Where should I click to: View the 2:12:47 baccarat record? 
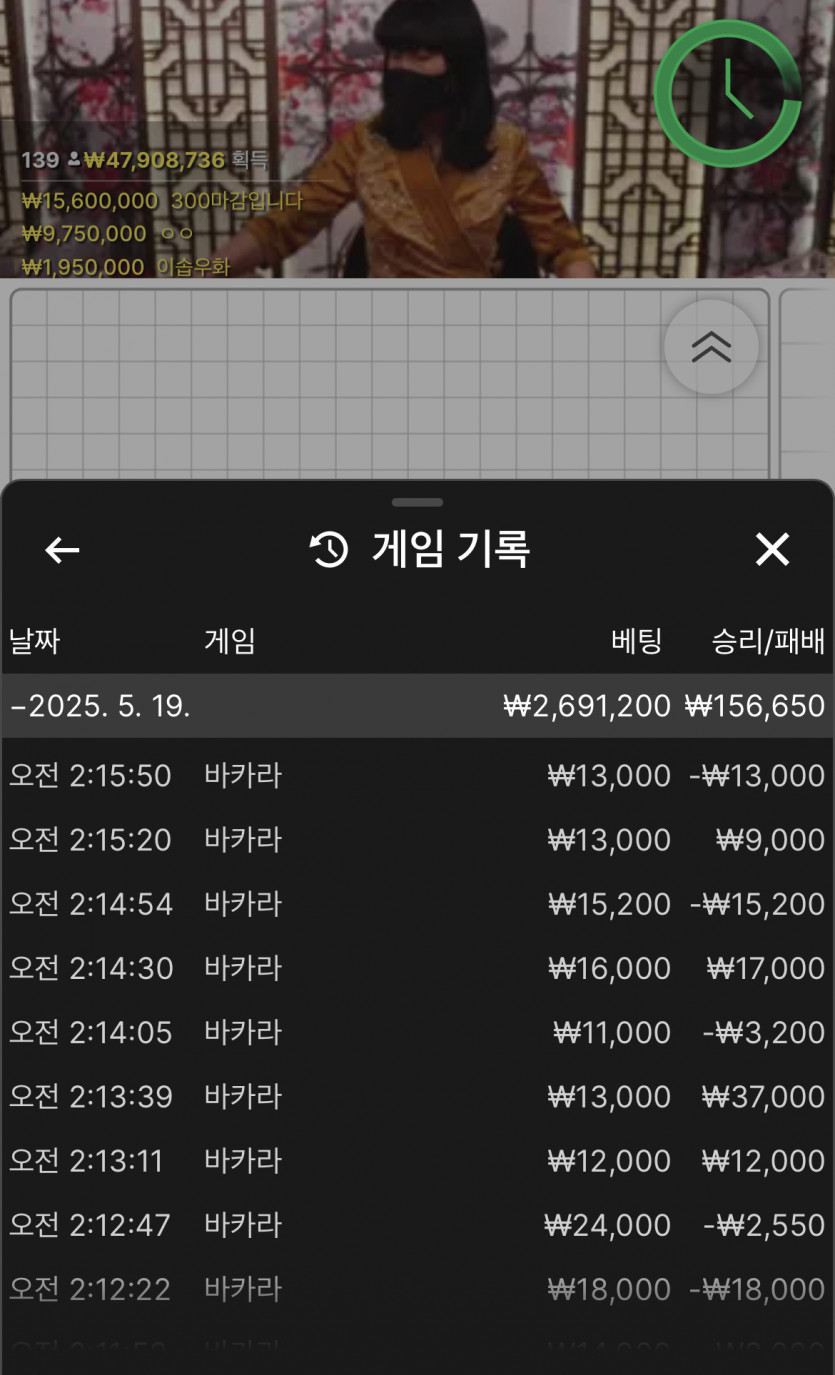417,1225
